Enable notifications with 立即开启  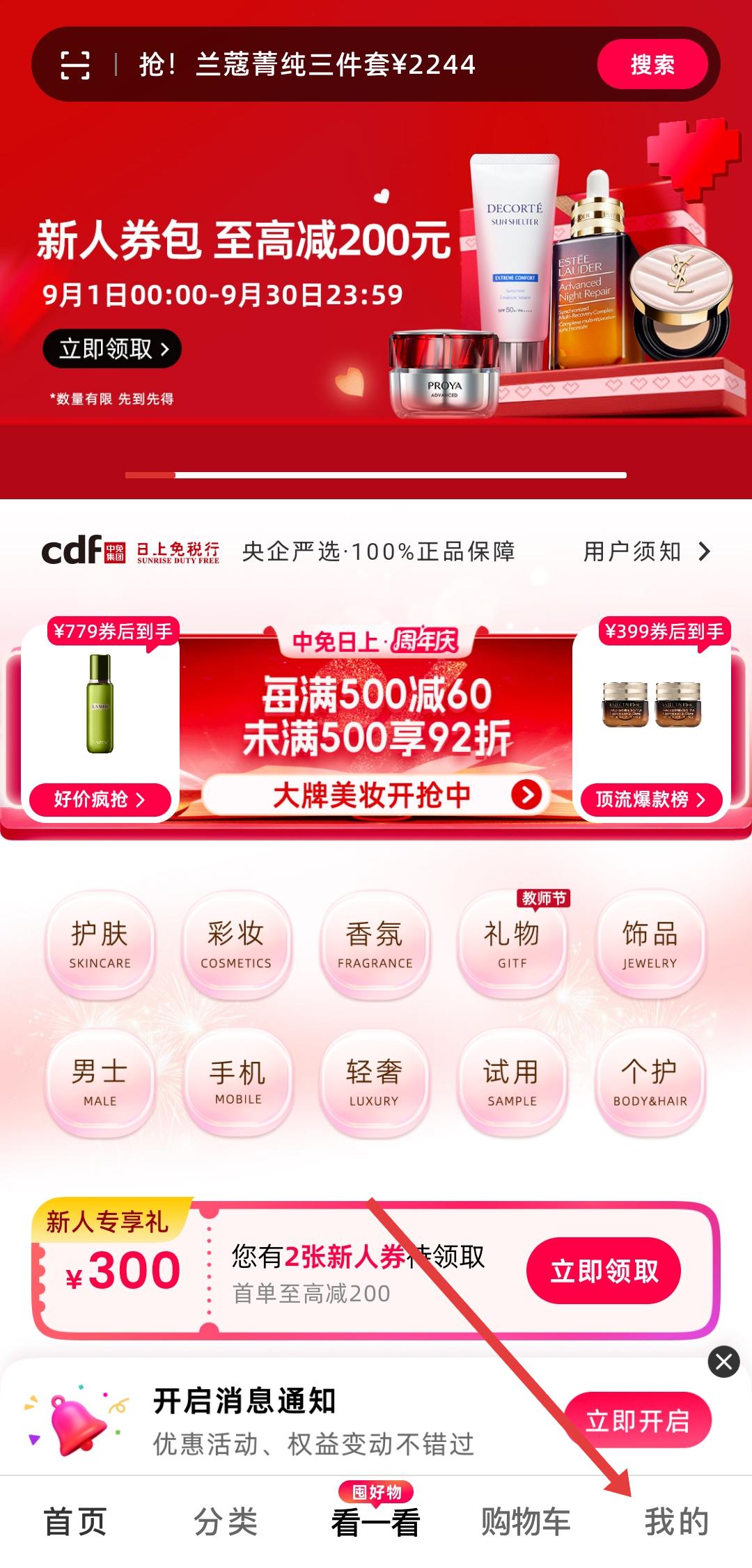point(637,1420)
